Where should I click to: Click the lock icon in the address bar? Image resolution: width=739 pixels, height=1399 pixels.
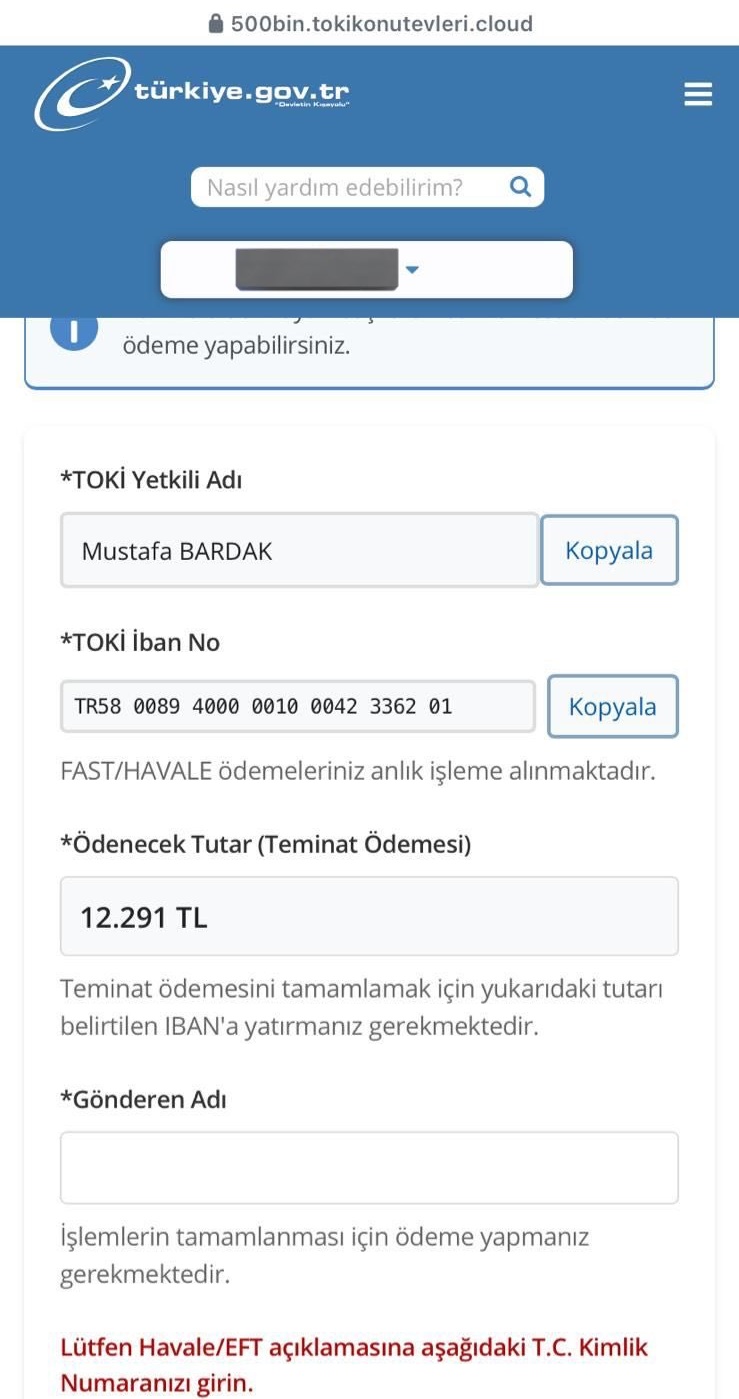coord(214,23)
